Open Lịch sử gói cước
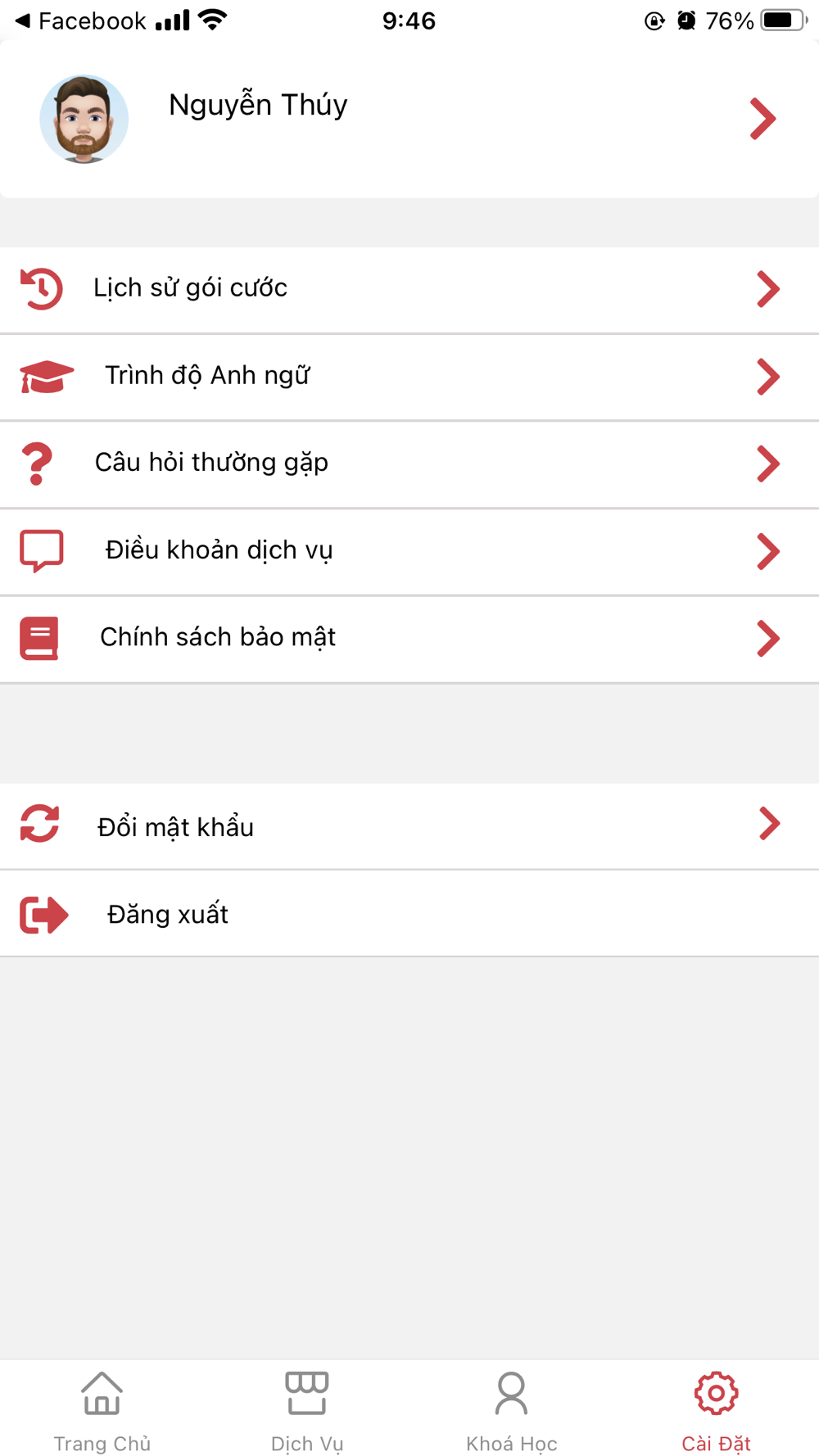The width and height of the screenshot is (819, 1456). pos(409,290)
